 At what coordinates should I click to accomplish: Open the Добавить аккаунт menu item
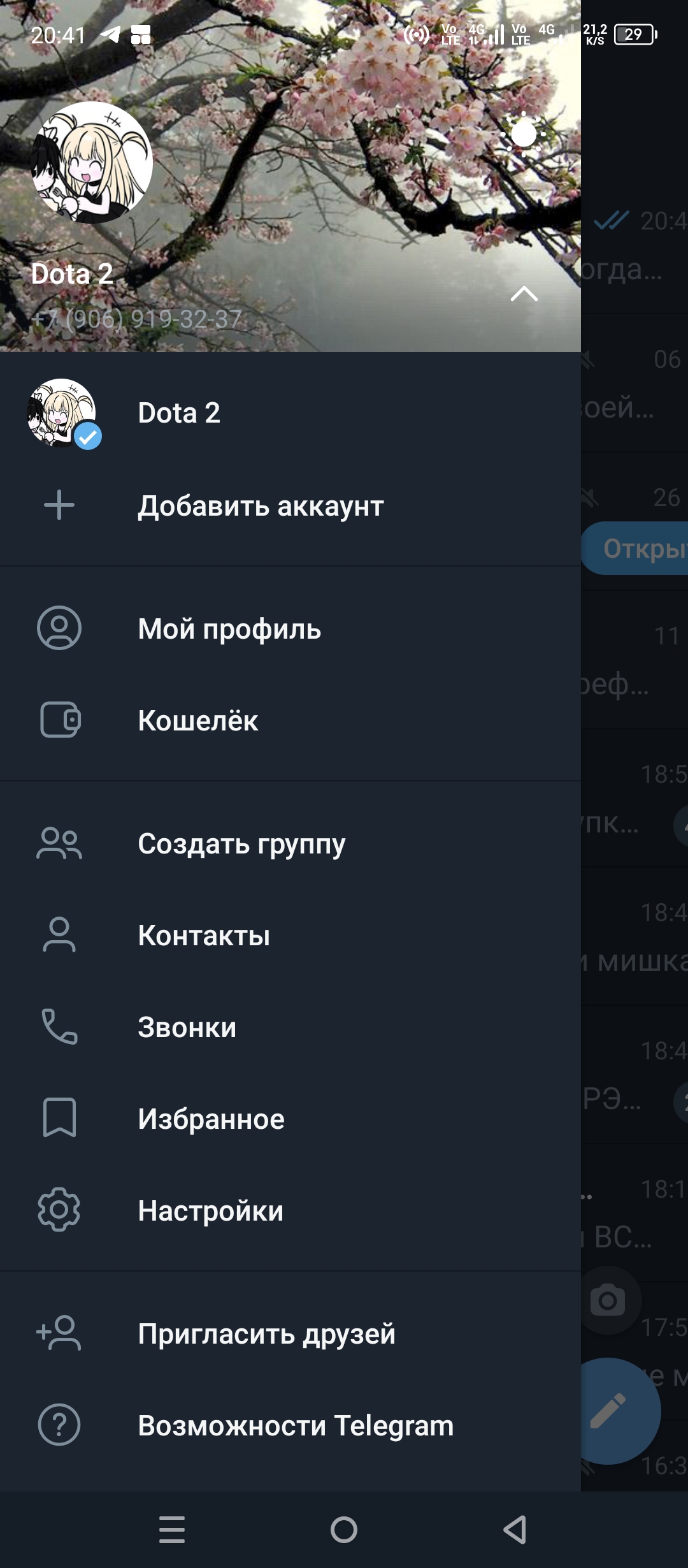click(x=261, y=504)
